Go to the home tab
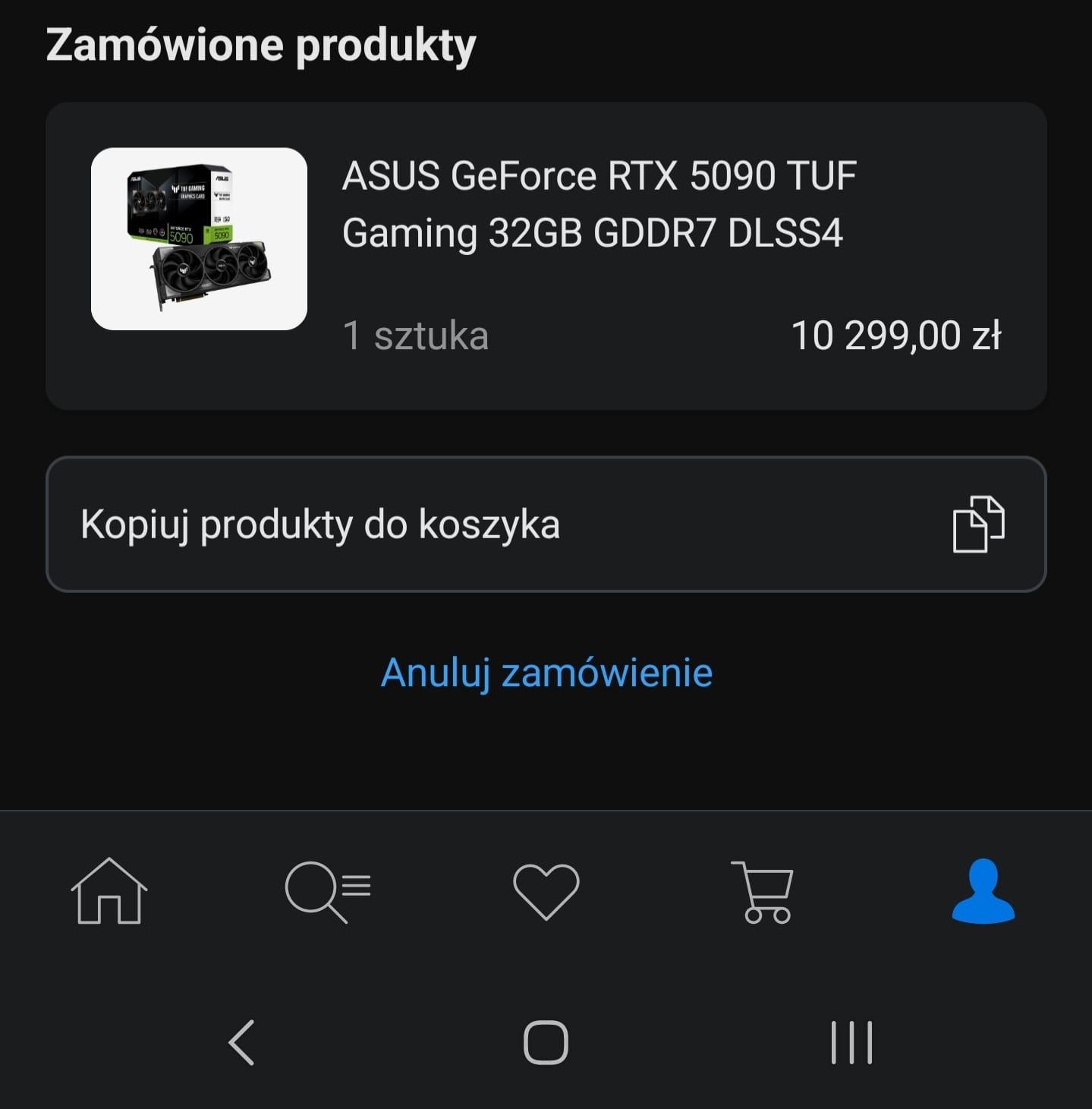The image size is (1092, 1109). [x=109, y=891]
